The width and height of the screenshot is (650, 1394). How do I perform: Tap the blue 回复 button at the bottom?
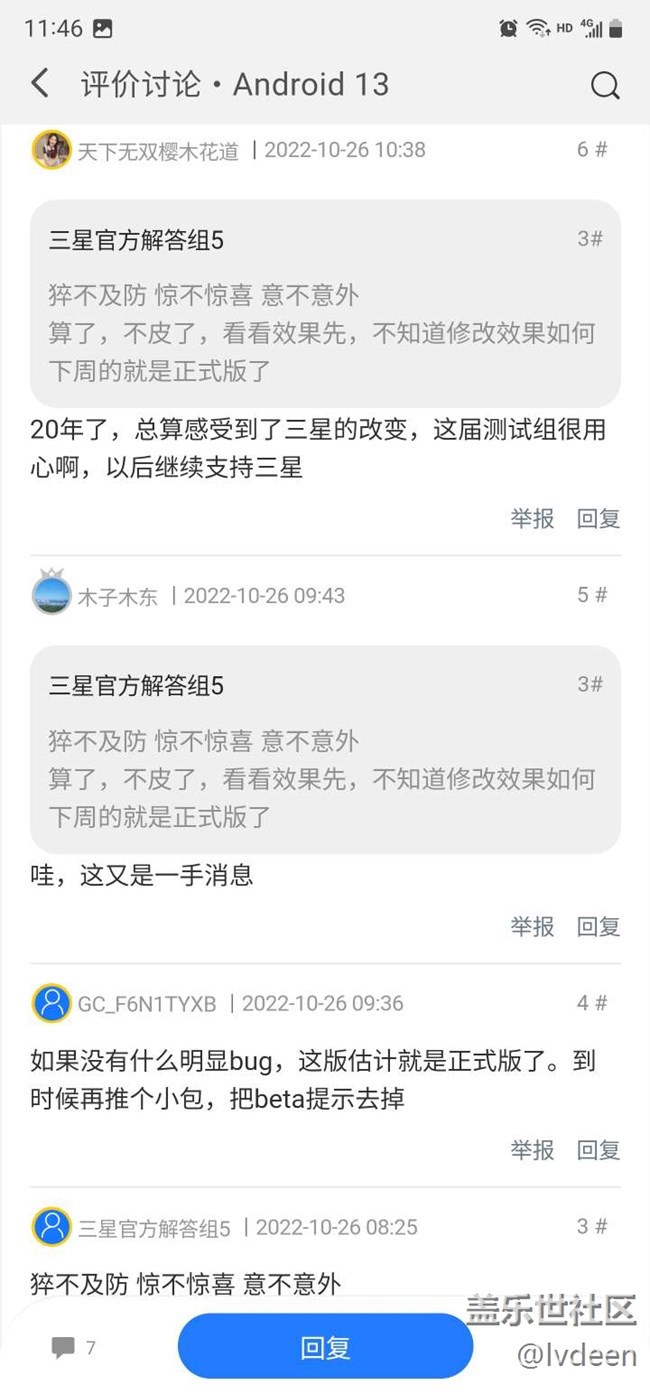click(325, 1347)
